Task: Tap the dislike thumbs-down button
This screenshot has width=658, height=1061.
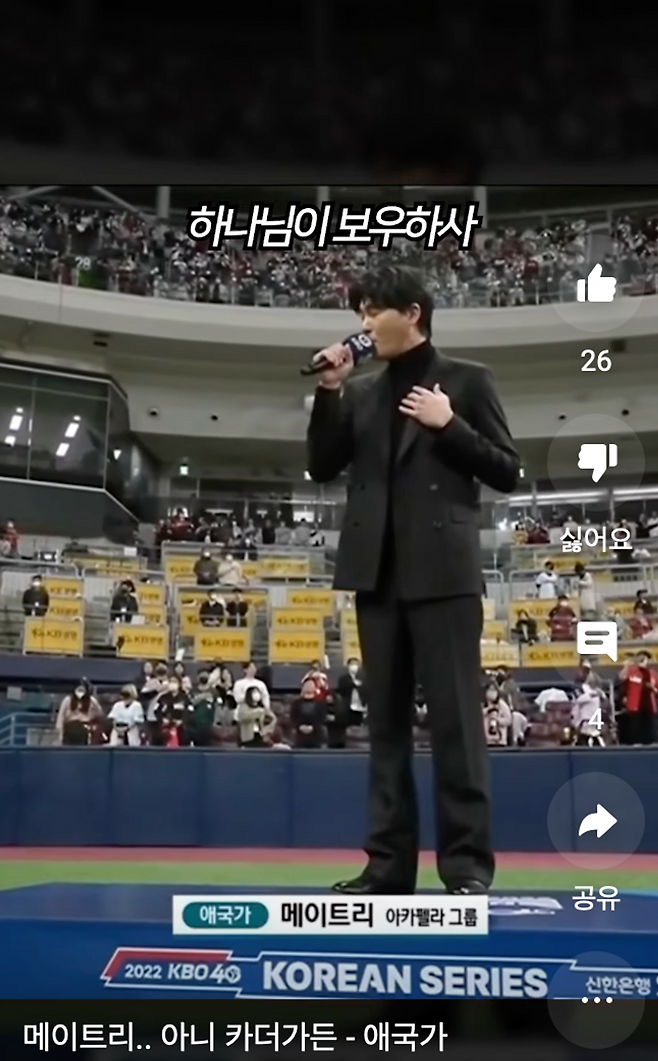Action: tap(596, 462)
